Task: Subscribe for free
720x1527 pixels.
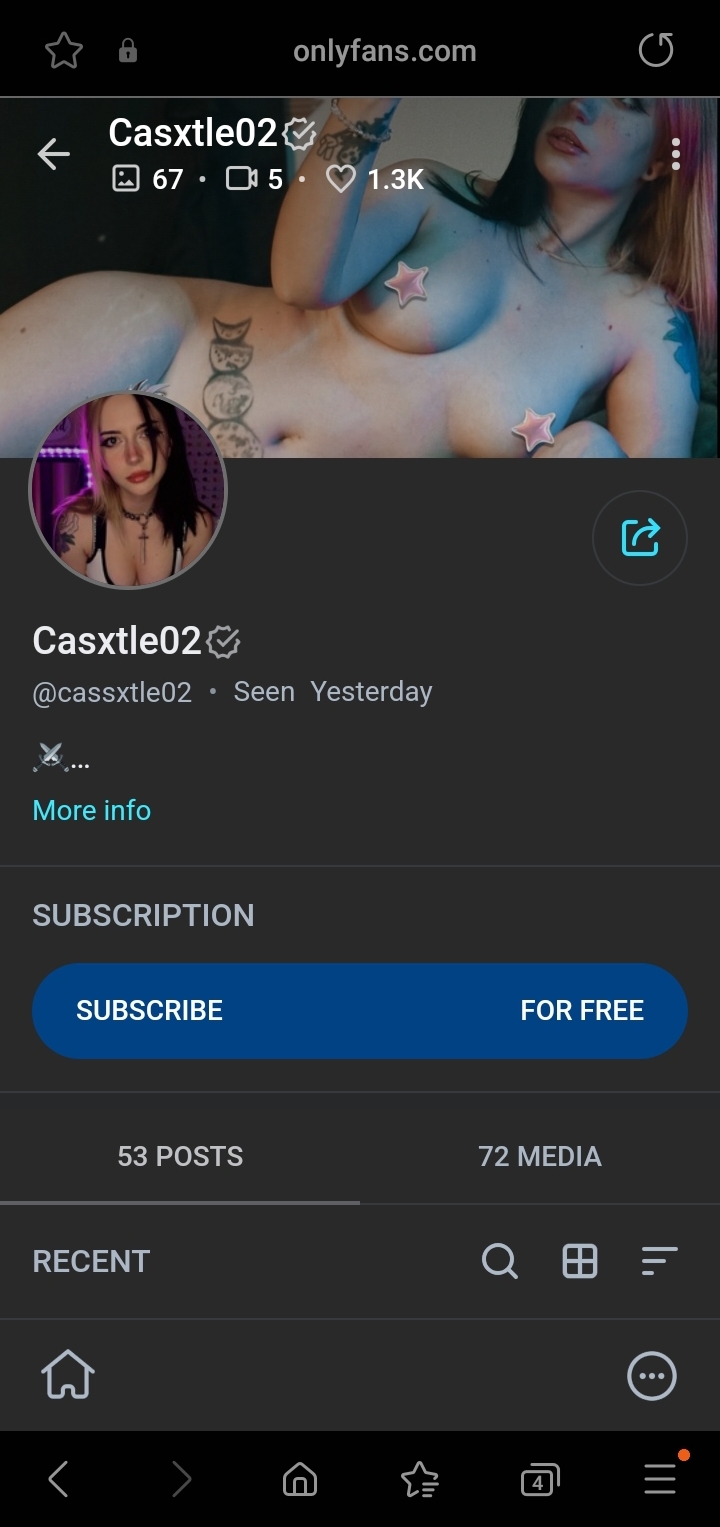Action: click(x=360, y=1010)
